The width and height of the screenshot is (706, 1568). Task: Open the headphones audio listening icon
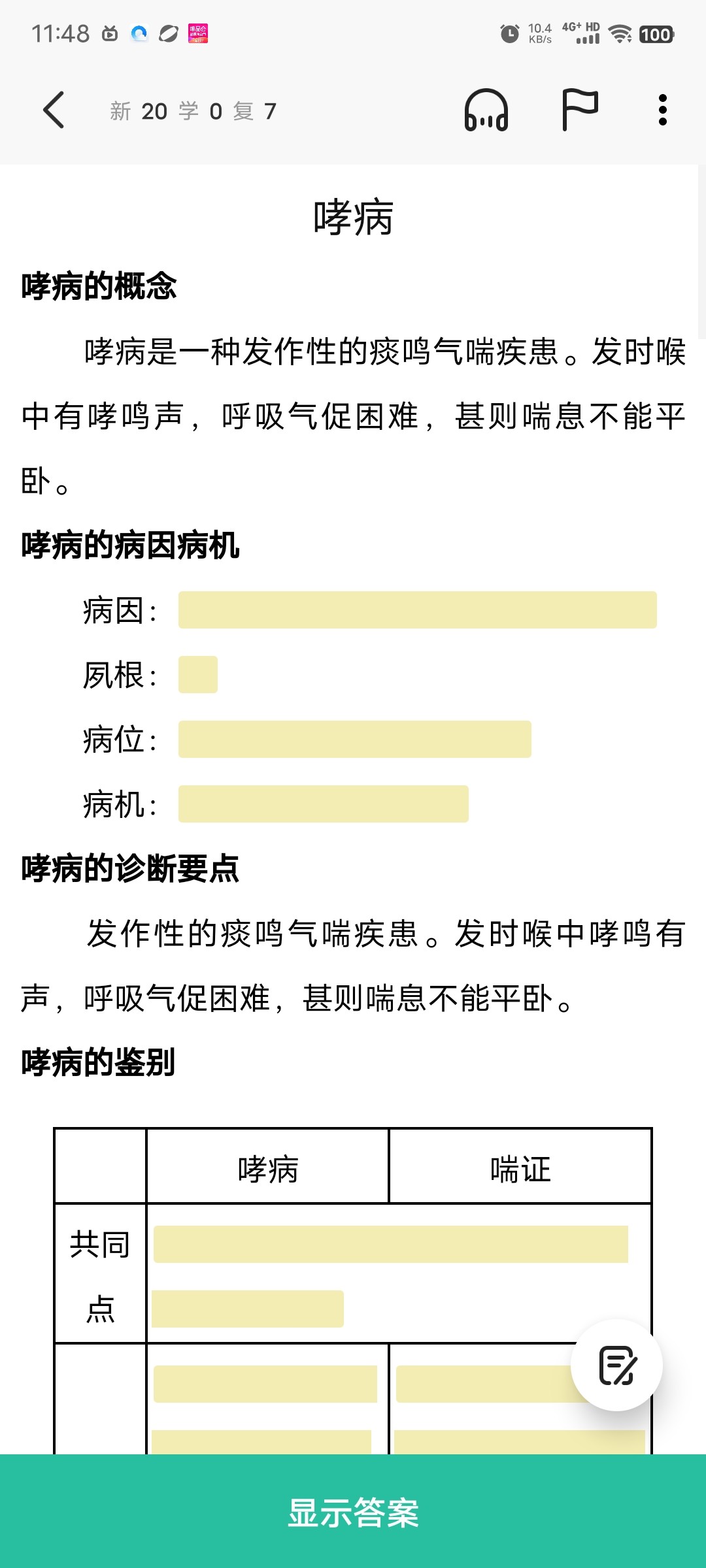point(486,110)
